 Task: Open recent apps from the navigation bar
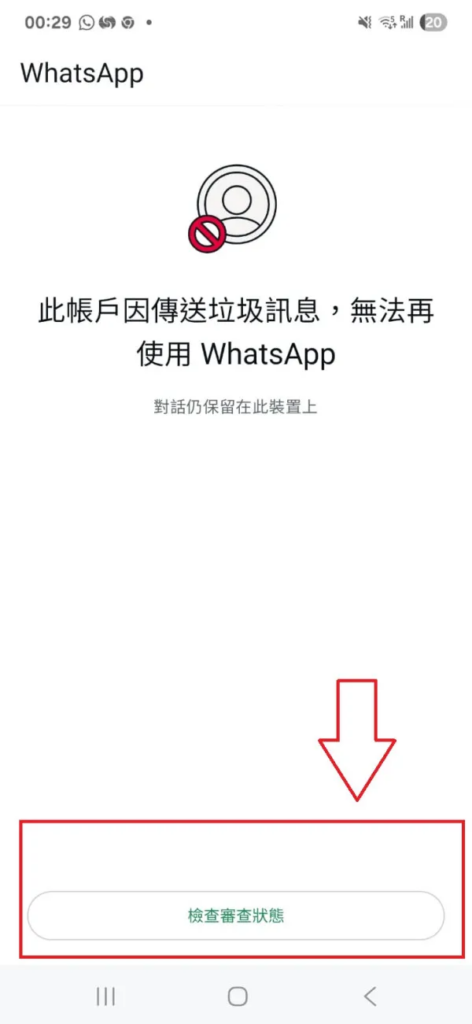106,996
